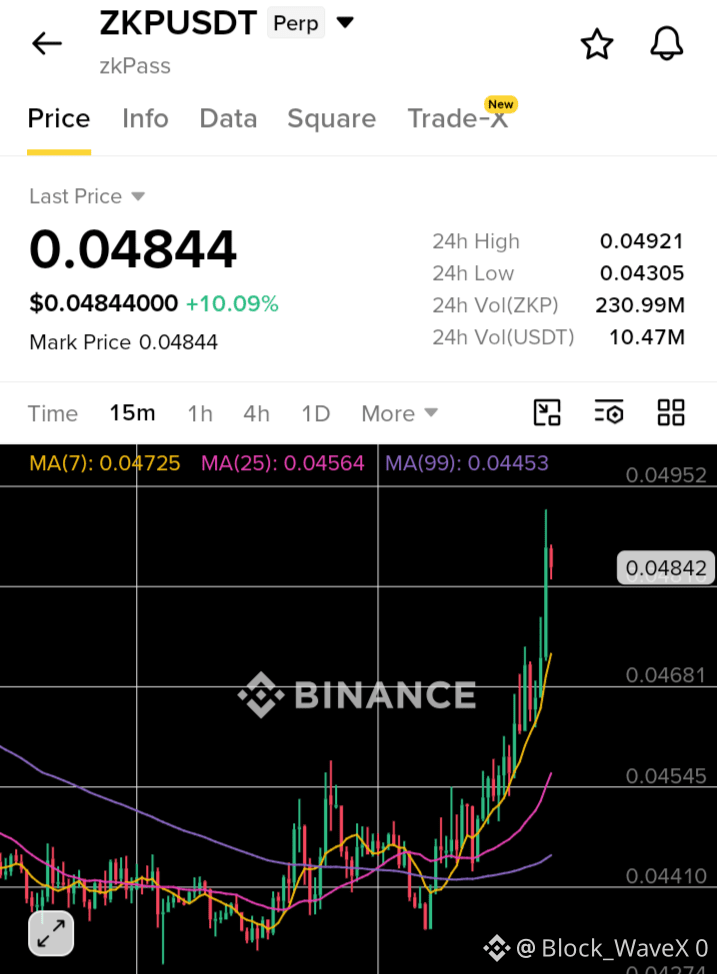
Task: Open the ZKPUSDT Perp pair selector
Action: pyautogui.click(x=227, y=23)
